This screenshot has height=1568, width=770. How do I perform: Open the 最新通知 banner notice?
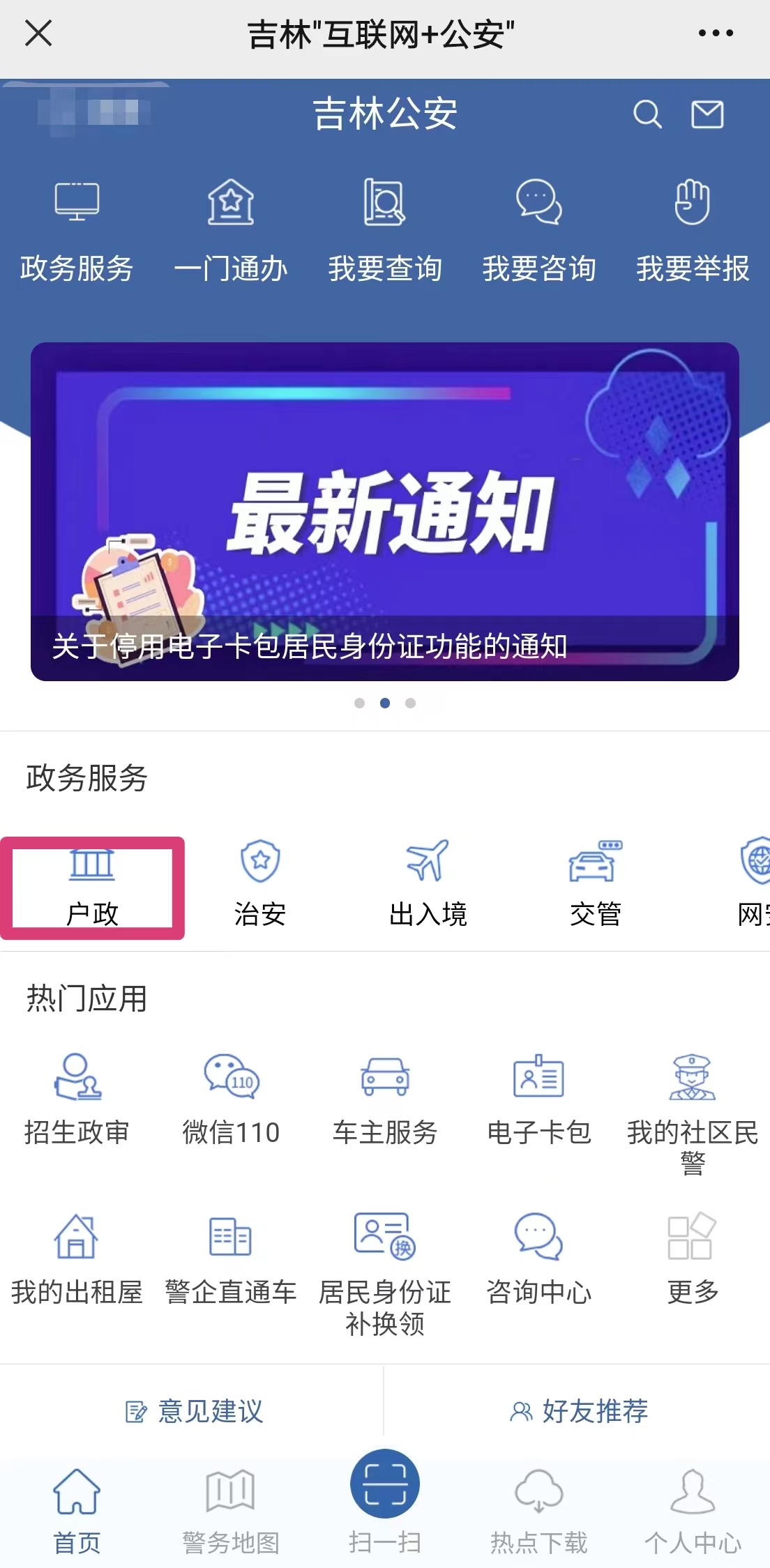click(385, 511)
